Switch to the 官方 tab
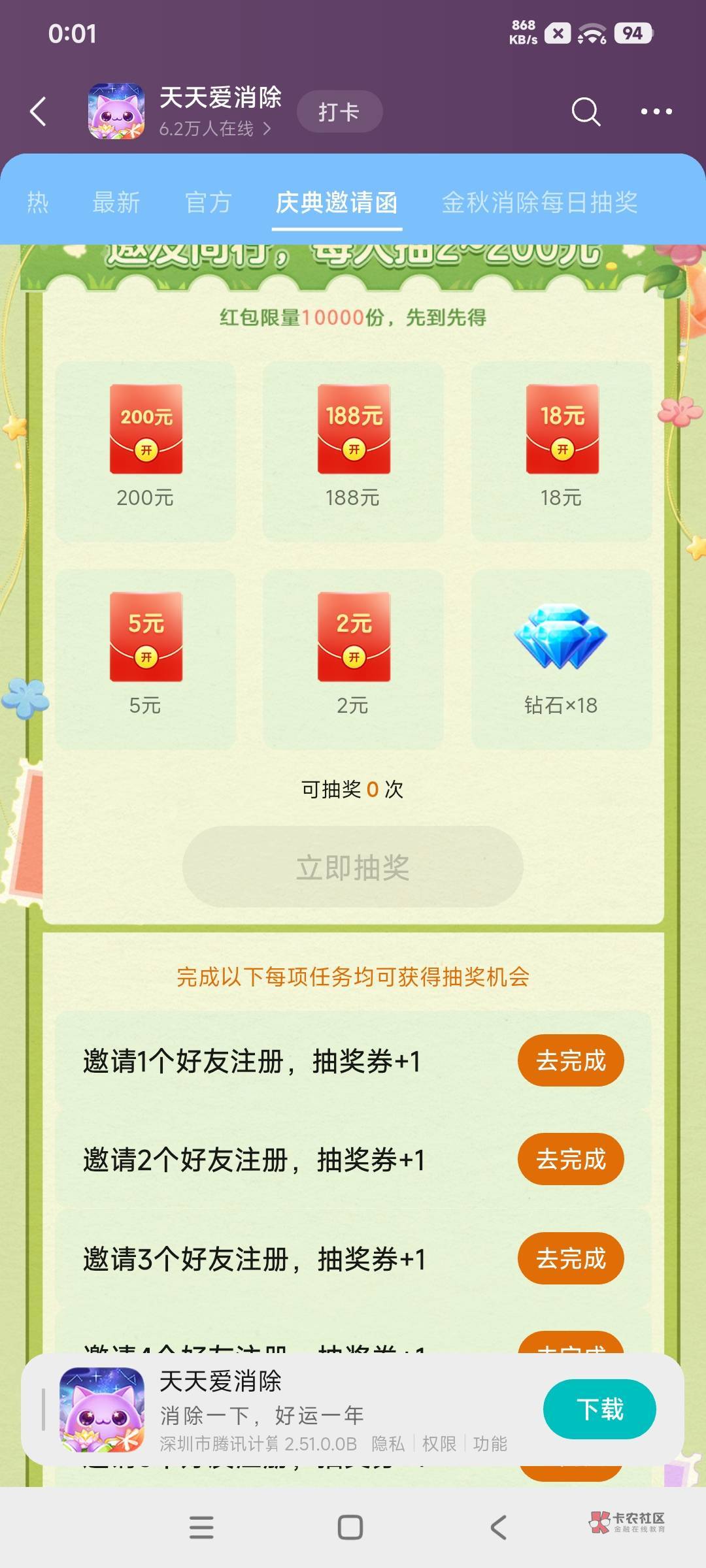 click(x=209, y=203)
